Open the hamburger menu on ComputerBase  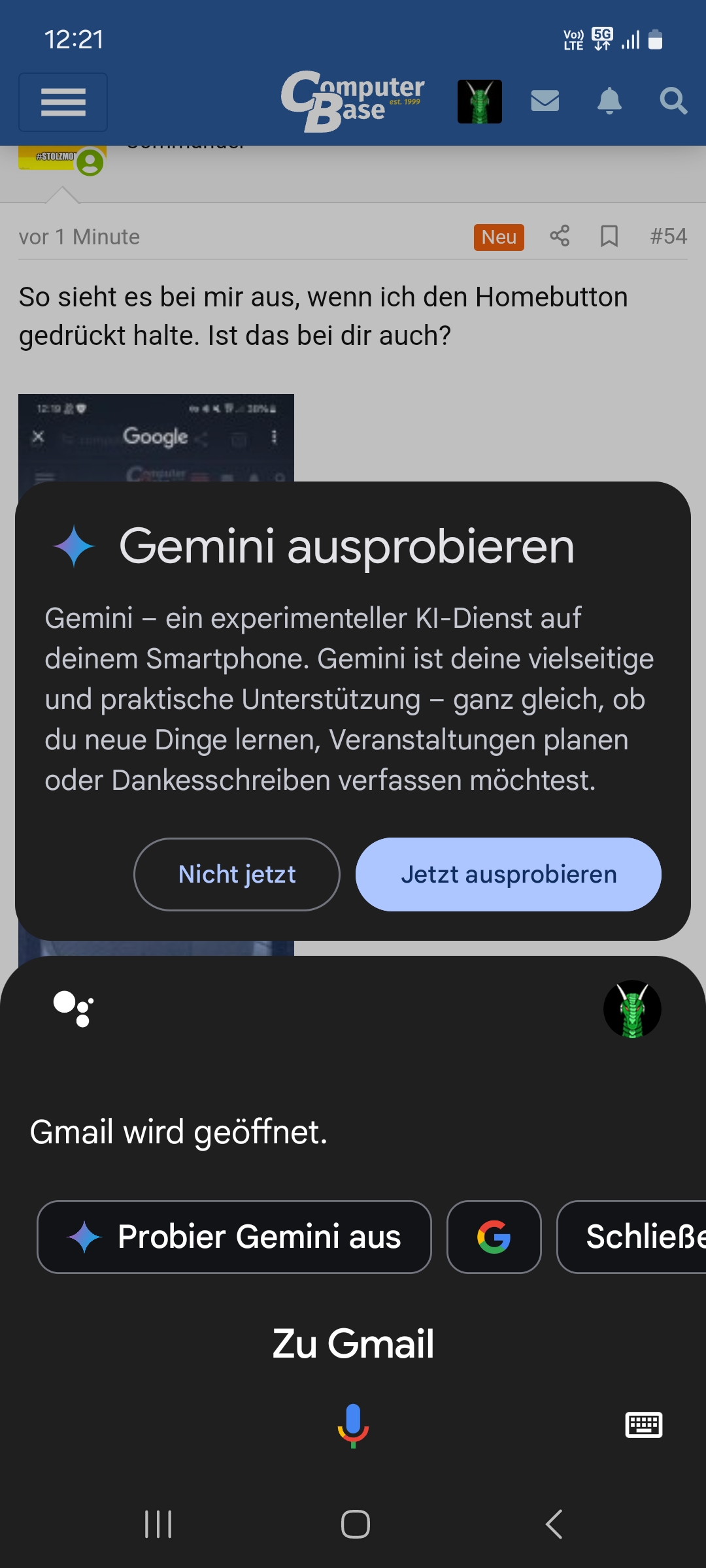click(63, 102)
